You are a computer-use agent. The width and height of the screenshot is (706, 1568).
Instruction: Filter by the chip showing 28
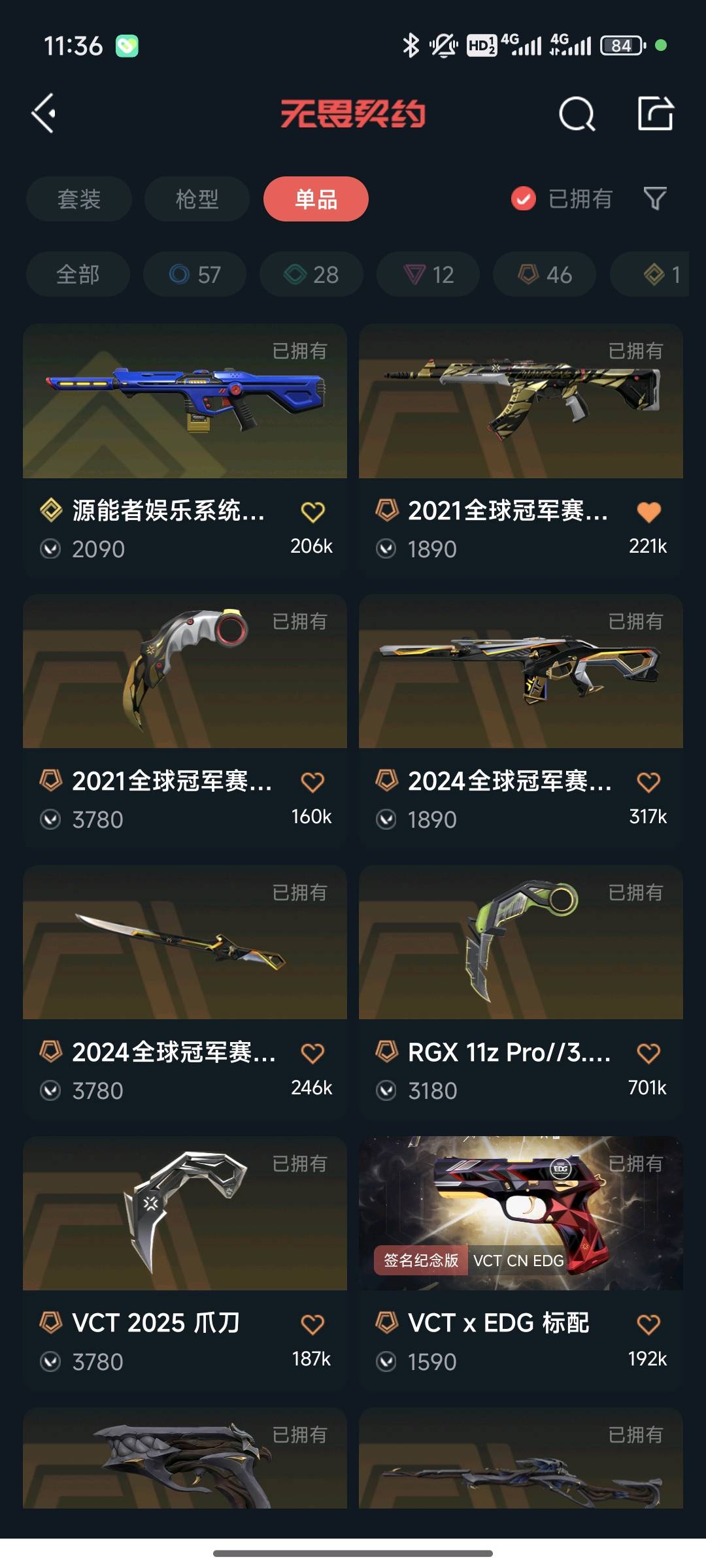(x=311, y=274)
